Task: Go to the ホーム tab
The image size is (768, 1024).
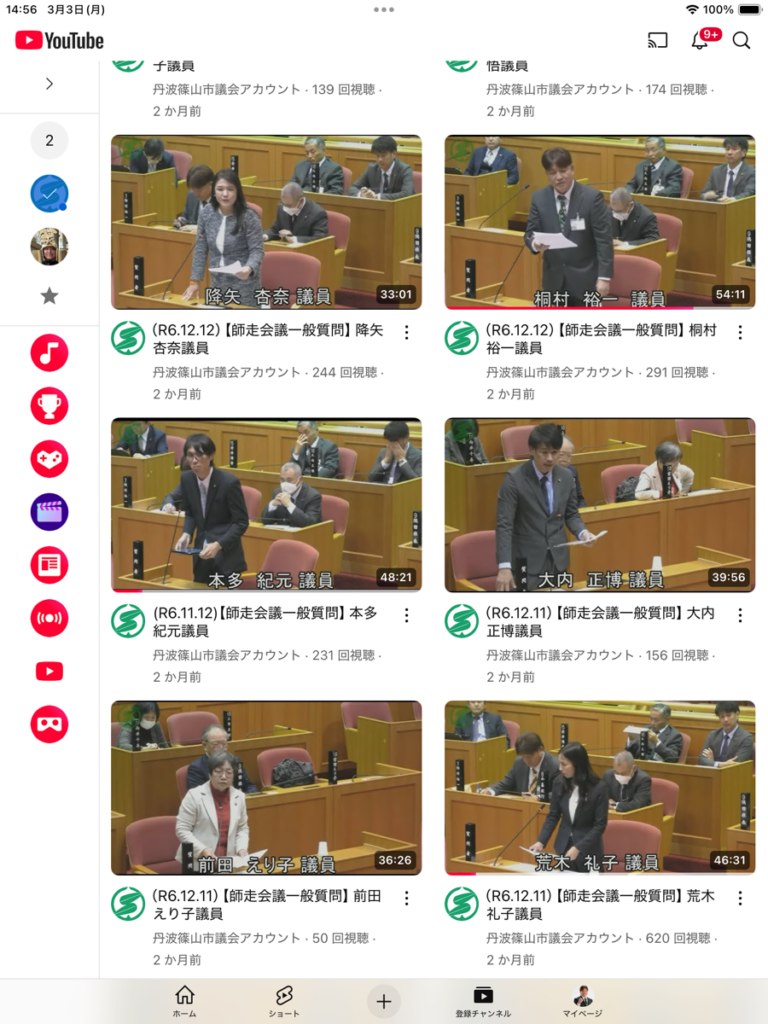Action: [185, 1000]
